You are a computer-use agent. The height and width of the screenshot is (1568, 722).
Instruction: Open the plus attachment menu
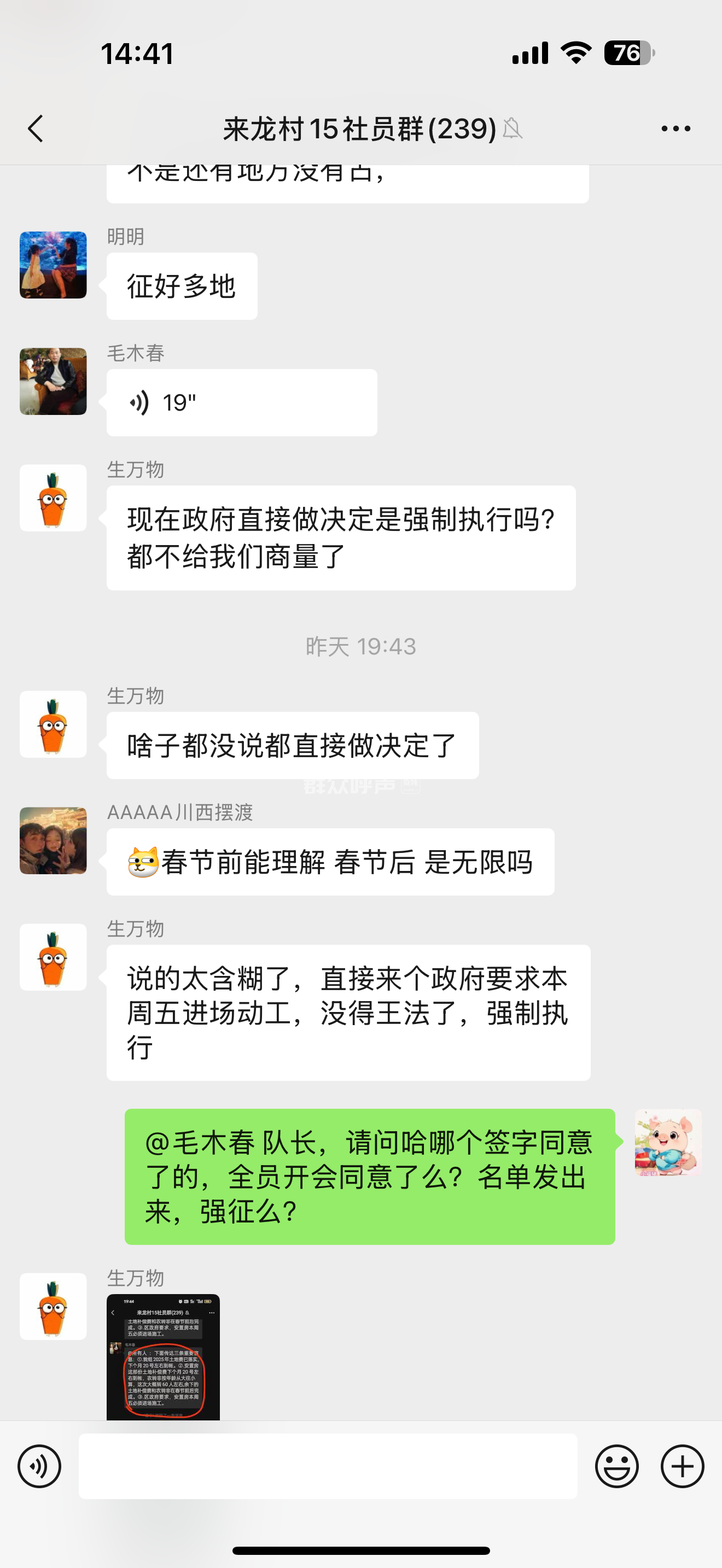(683, 1466)
